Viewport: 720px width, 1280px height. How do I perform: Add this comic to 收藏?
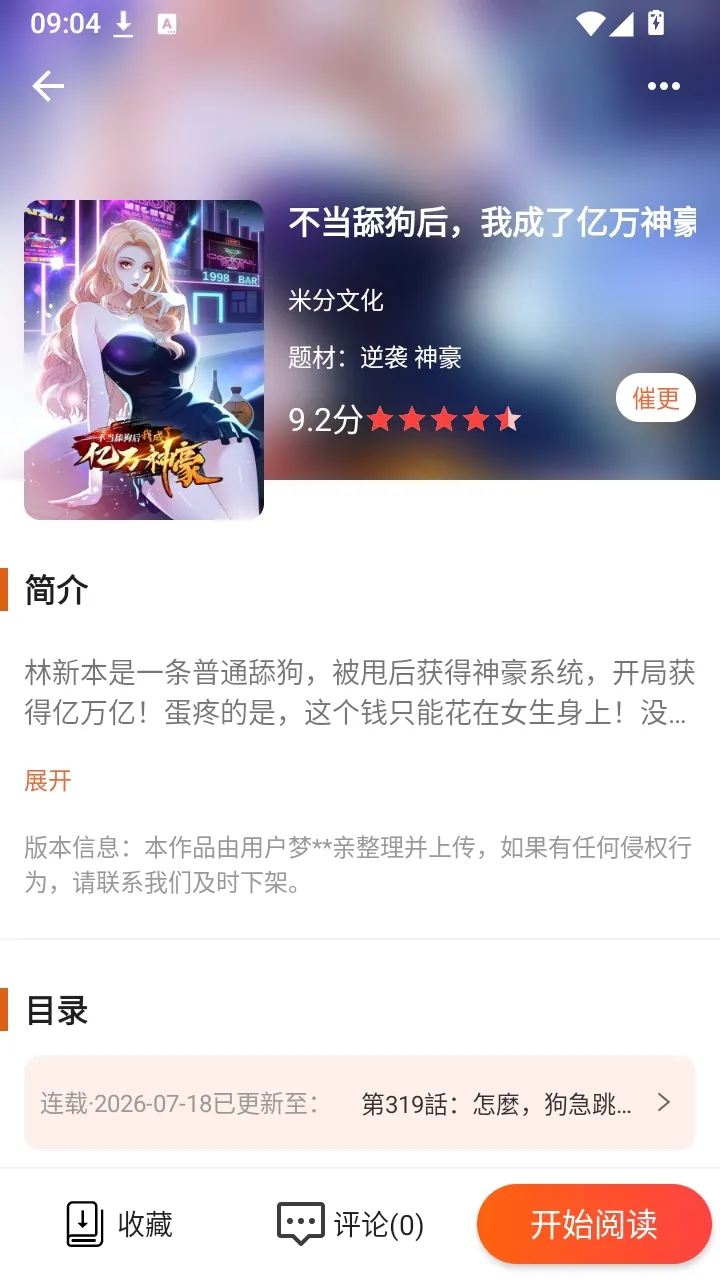(120, 1224)
